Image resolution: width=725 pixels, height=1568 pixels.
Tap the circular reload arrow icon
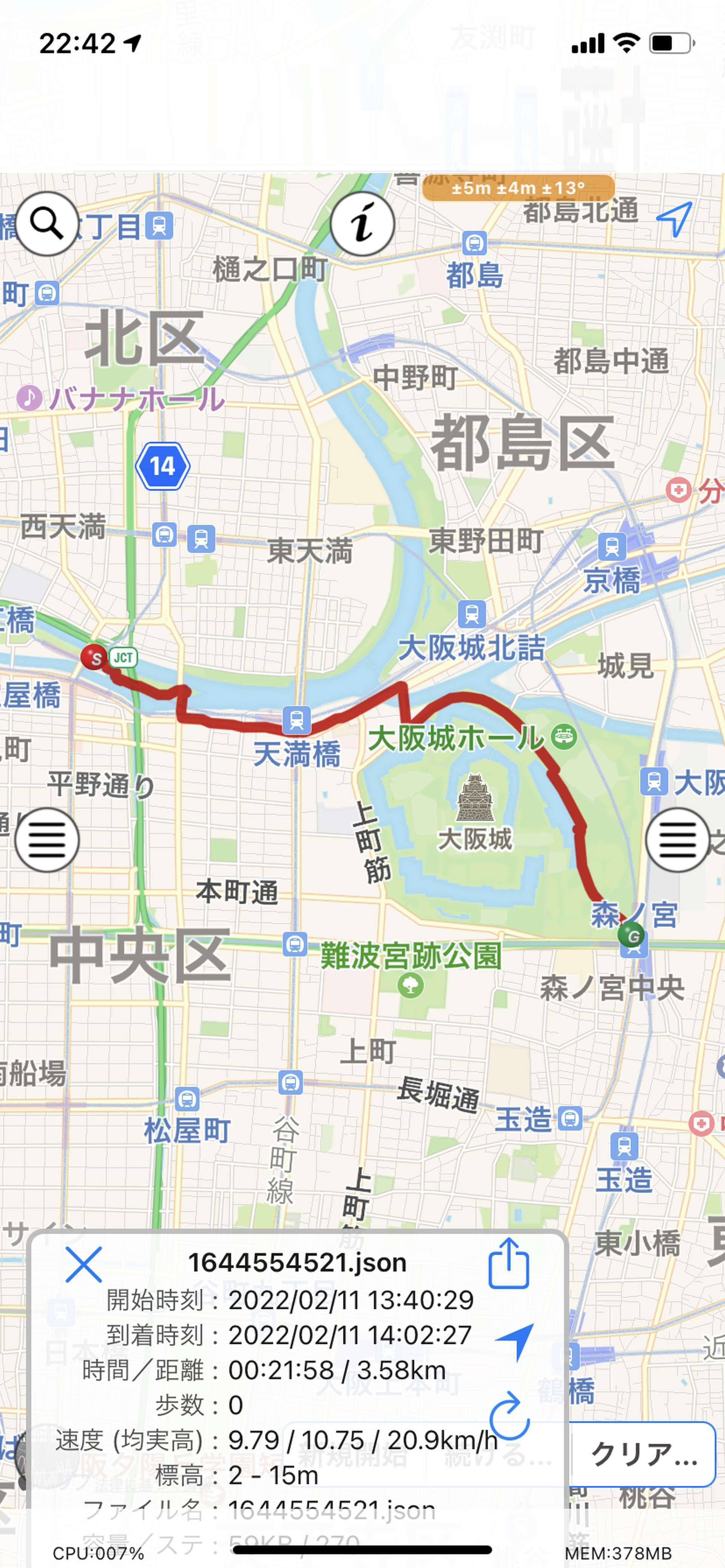click(510, 1416)
